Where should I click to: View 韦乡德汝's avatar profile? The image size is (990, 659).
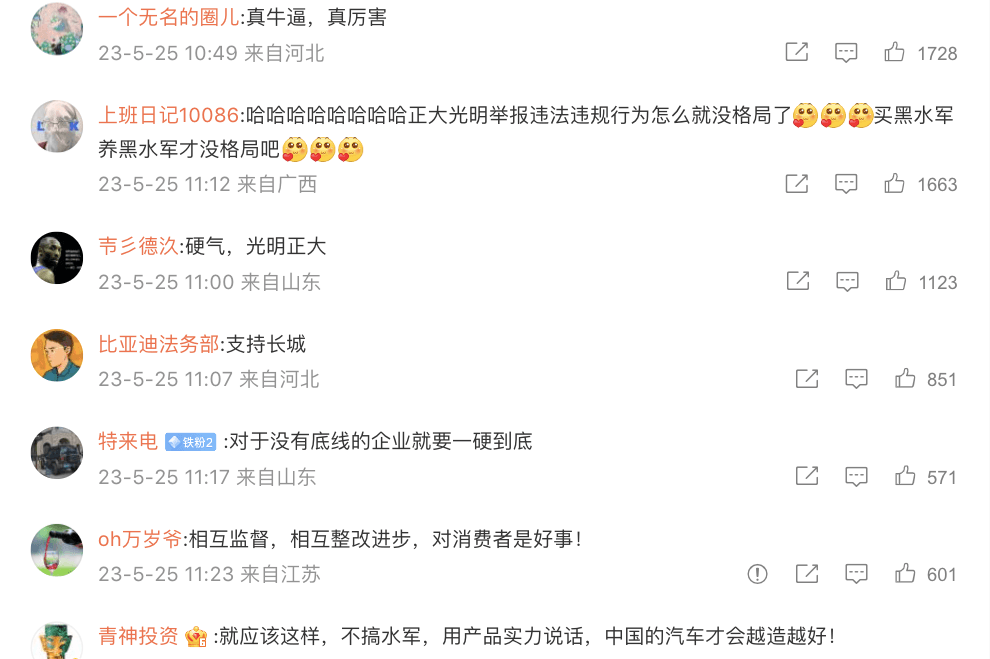coord(57,258)
